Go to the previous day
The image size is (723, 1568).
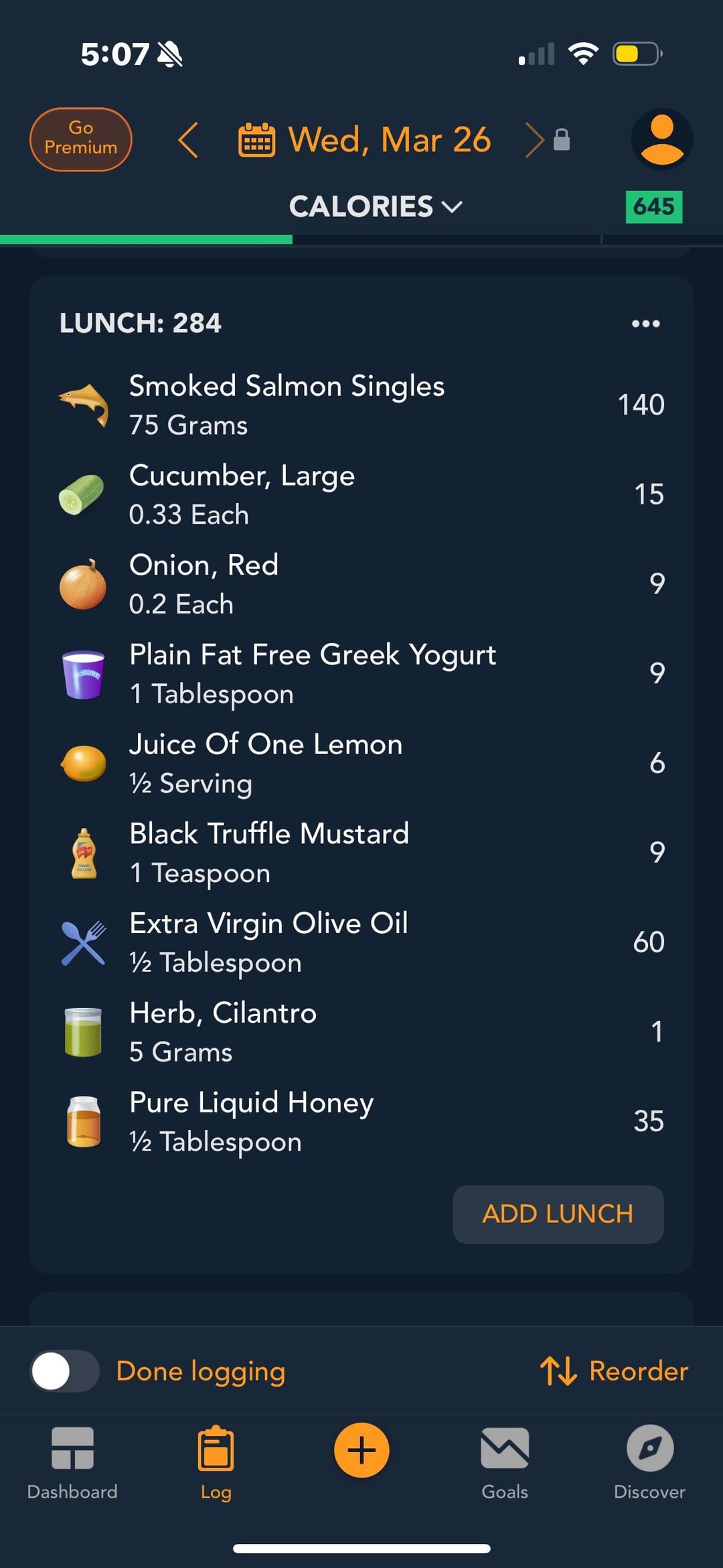coord(188,140)
